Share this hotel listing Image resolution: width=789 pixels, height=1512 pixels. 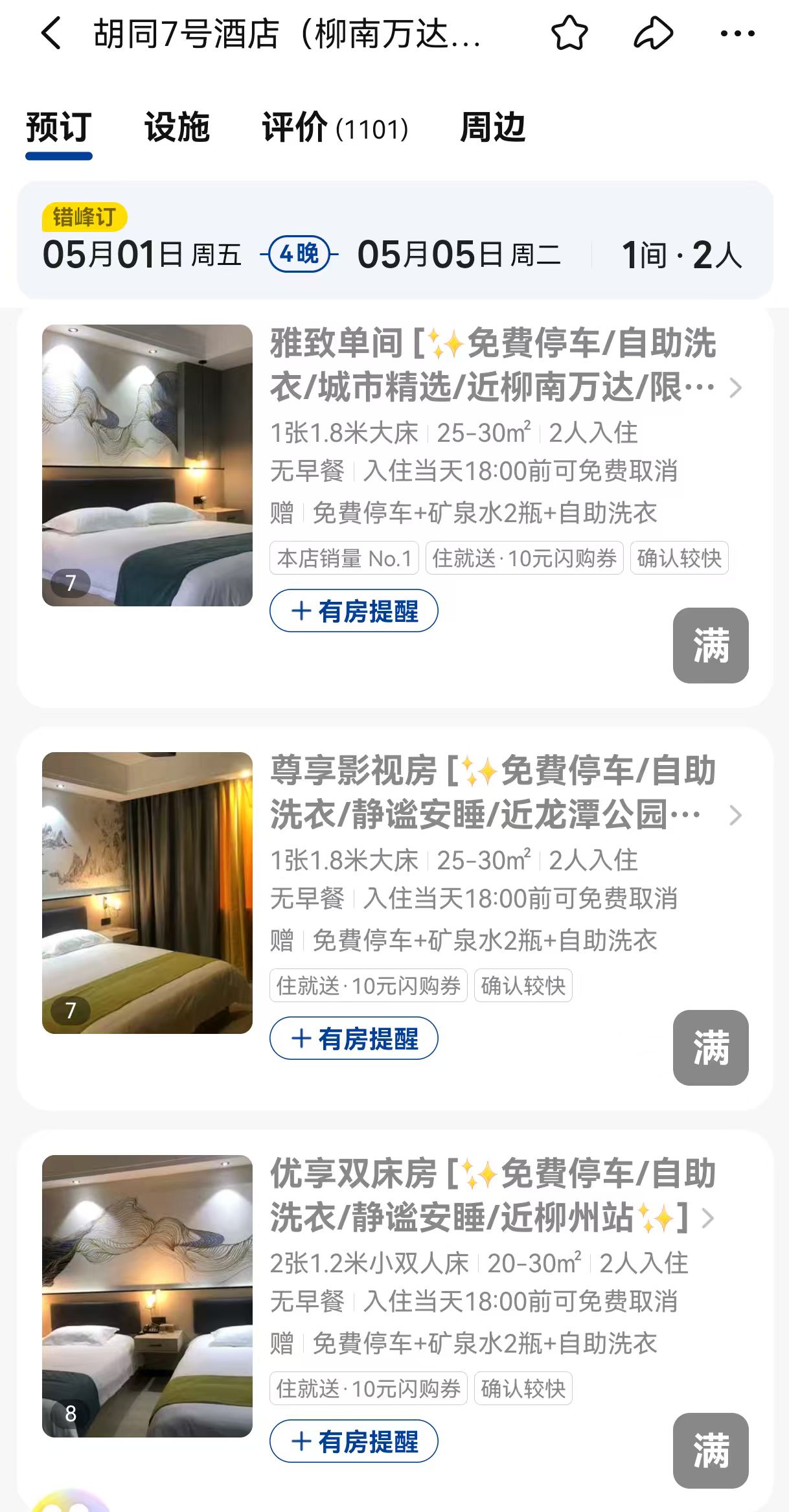coord(653,34)
